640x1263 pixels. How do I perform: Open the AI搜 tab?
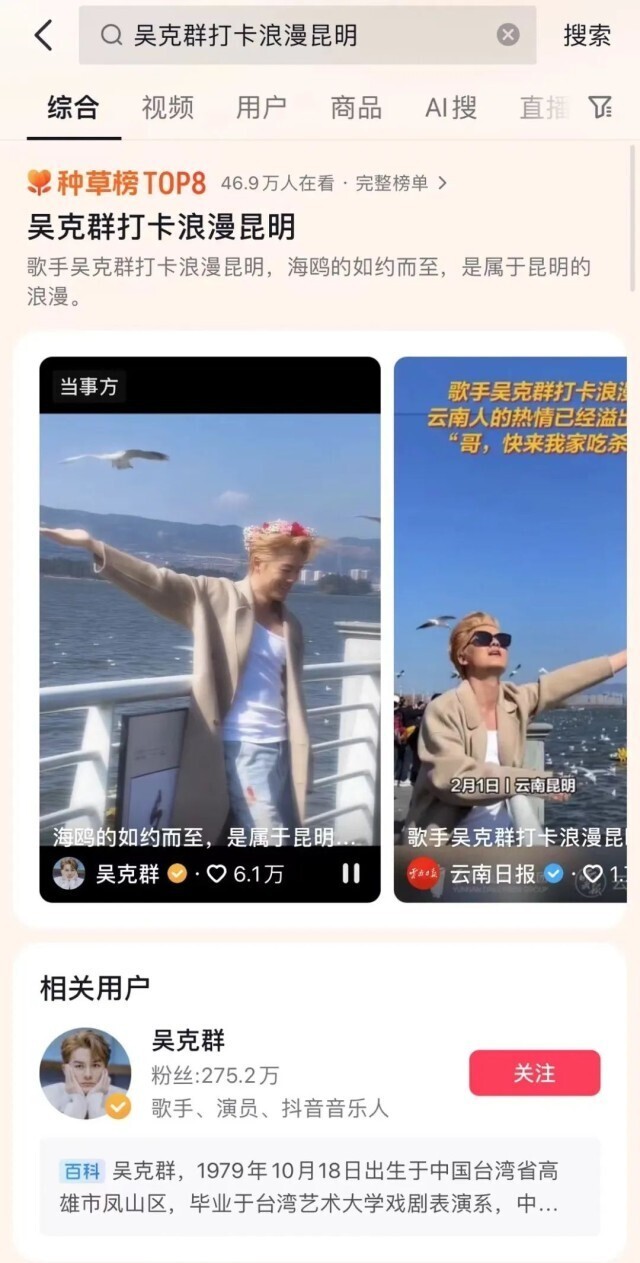click(451, 107)
